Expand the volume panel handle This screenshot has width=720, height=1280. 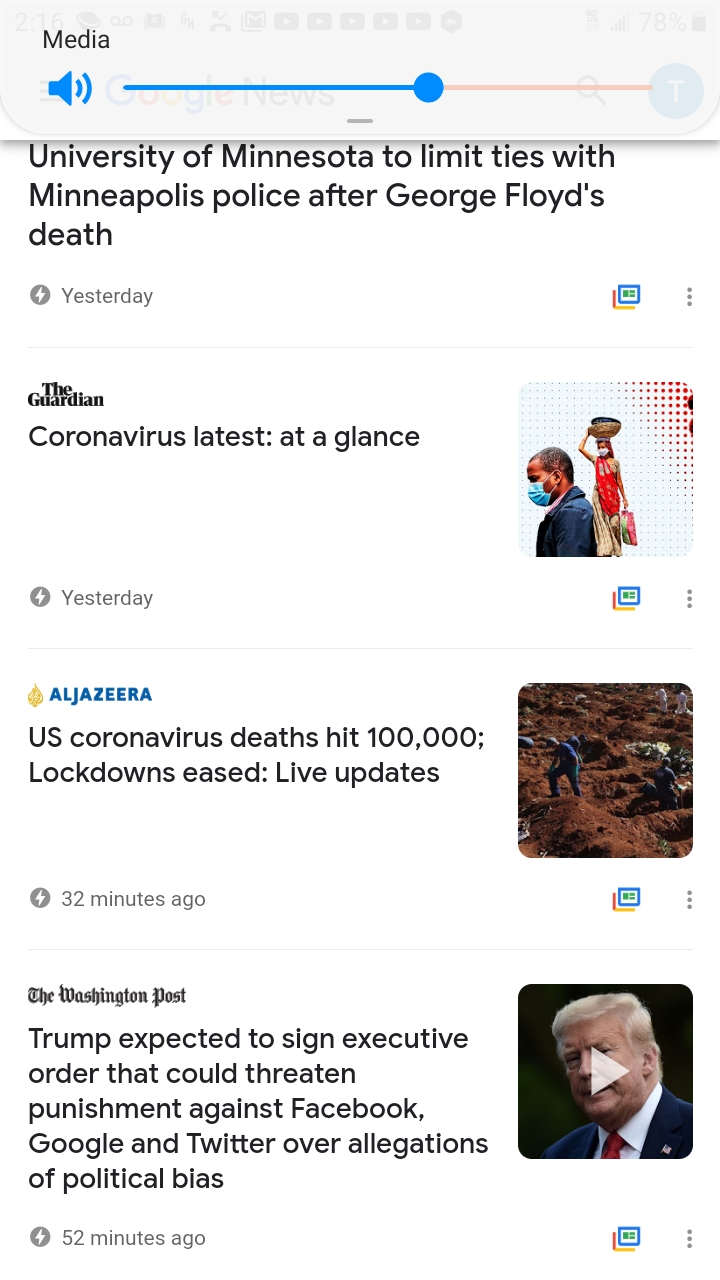[x=360, y=121]
